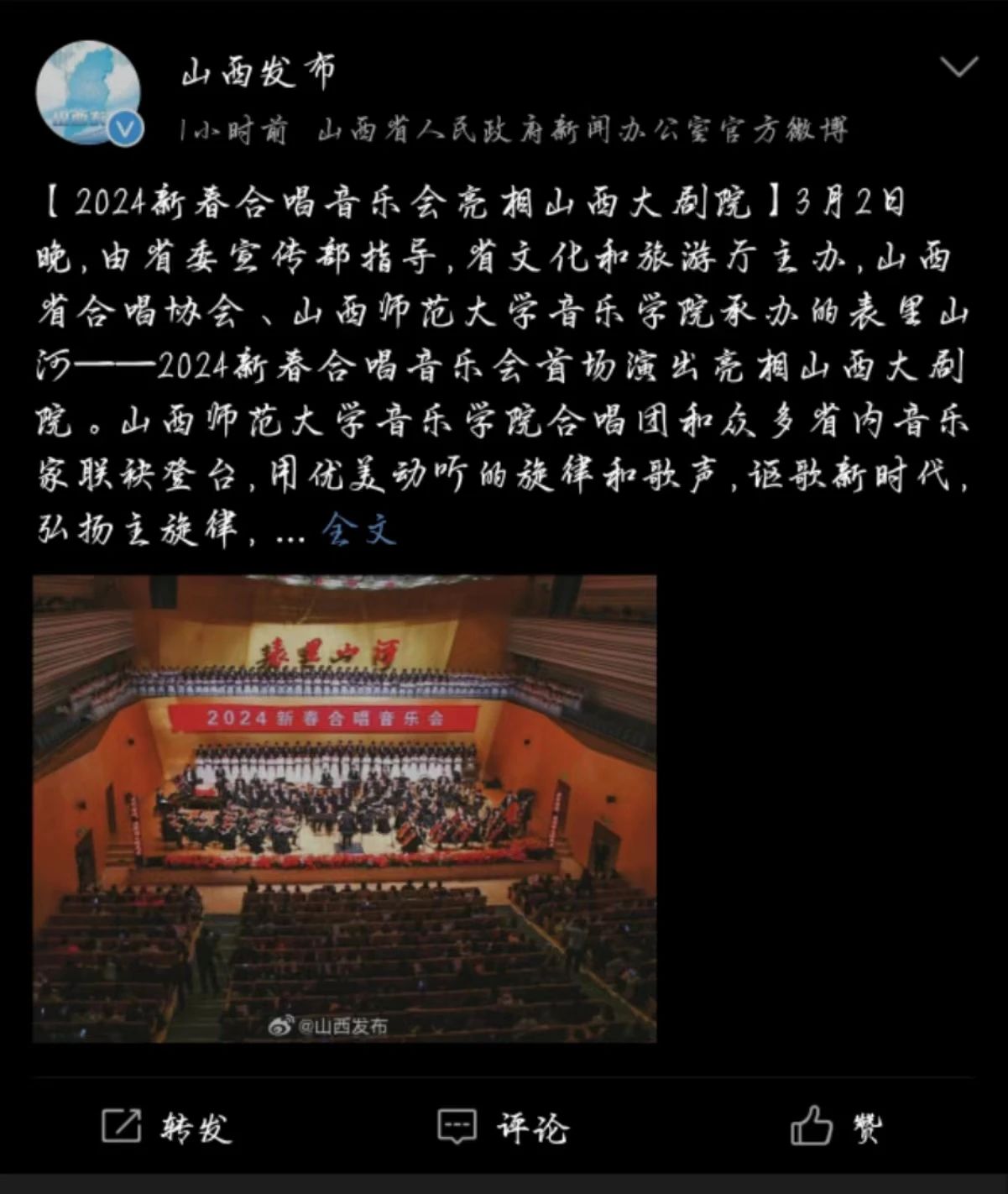
Task: Open 山西发布 profile avatar
Action: [87, 93]
